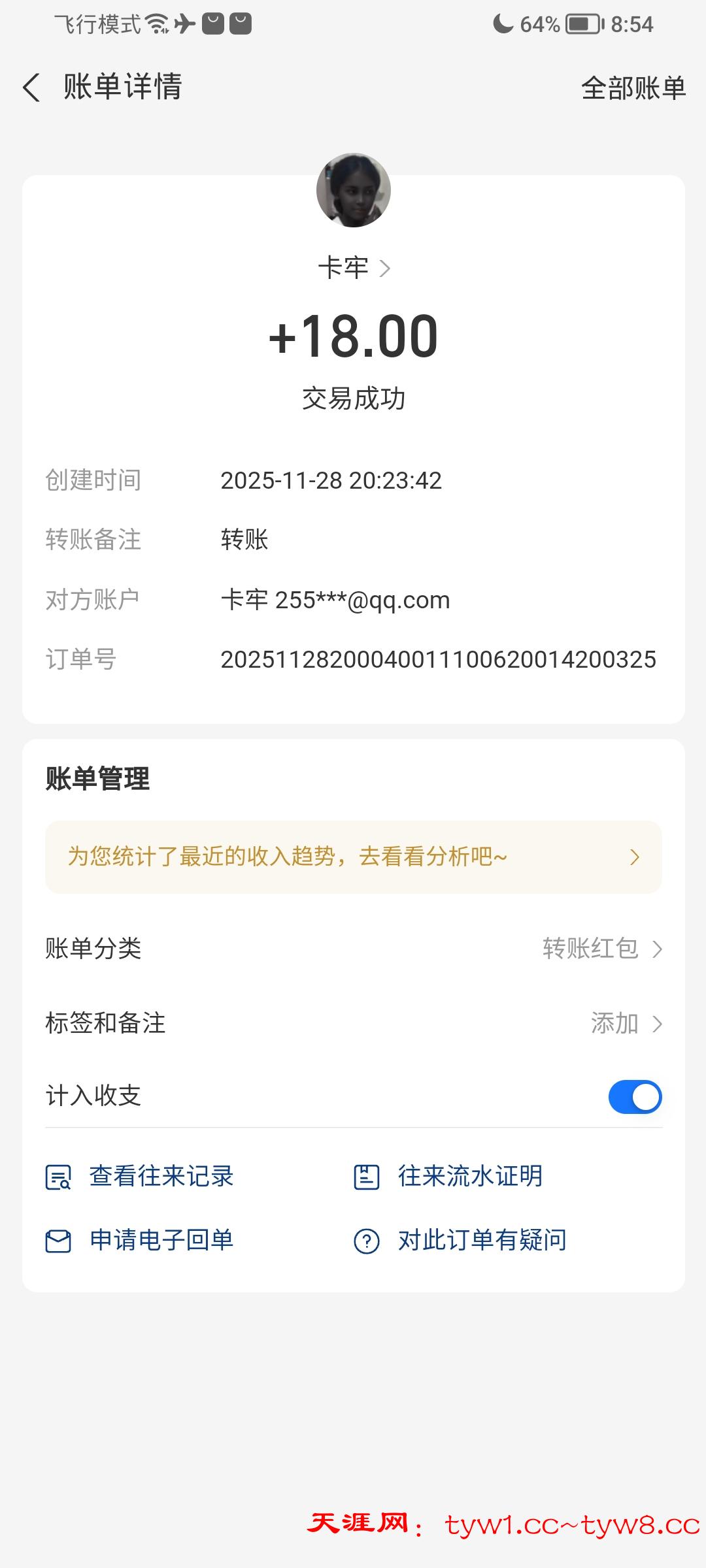This screenshot has width=706, height=1568.
Task: Turn off the 计入收支 switch
Action: [634, 1096]
